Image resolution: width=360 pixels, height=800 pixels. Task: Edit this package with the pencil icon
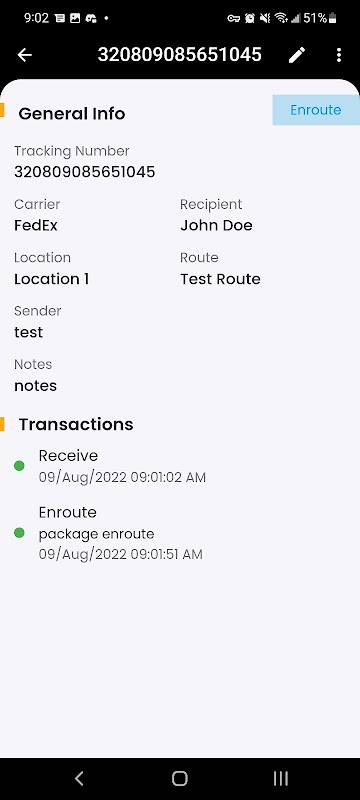coord(297,55)
